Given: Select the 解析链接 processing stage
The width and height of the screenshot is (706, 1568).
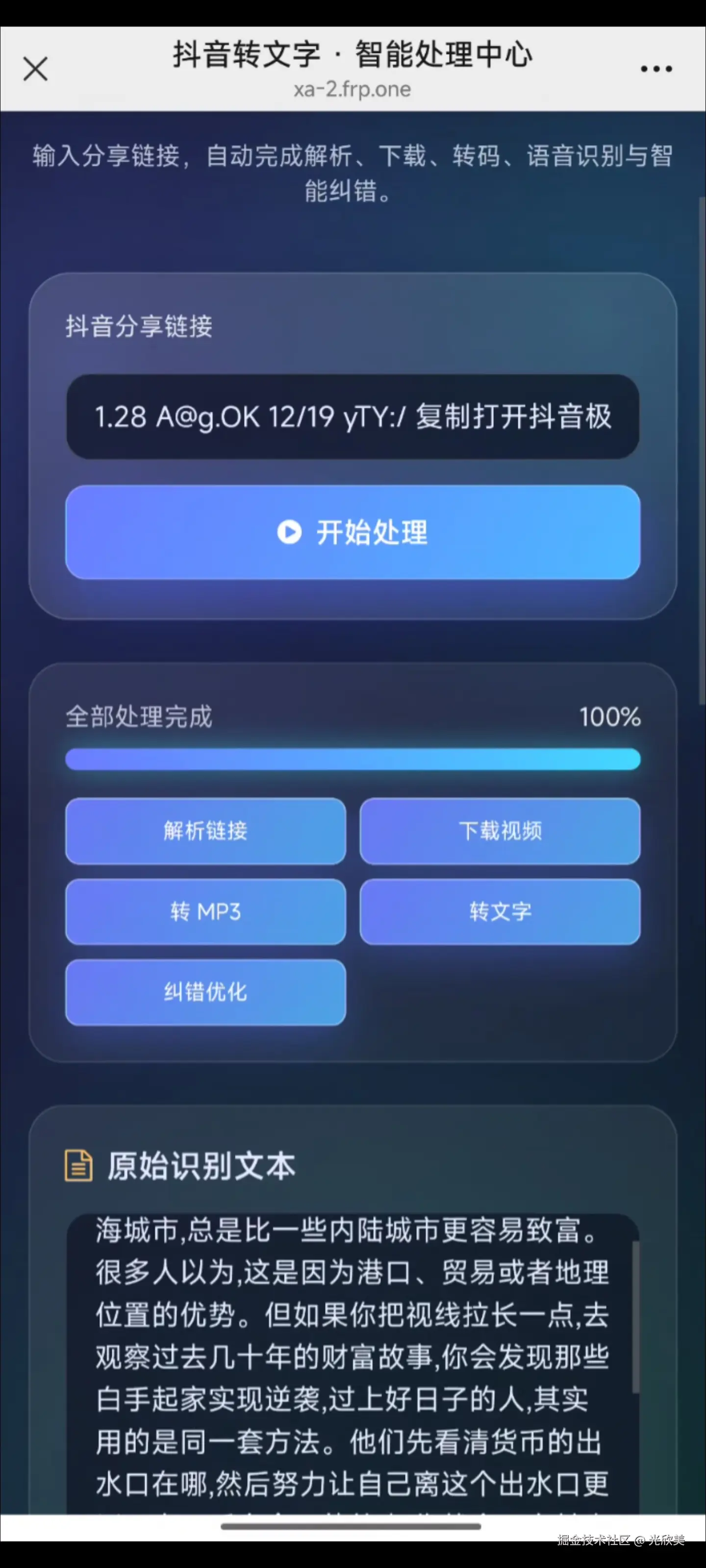Looking at the screenshot, I should [204, 831].
